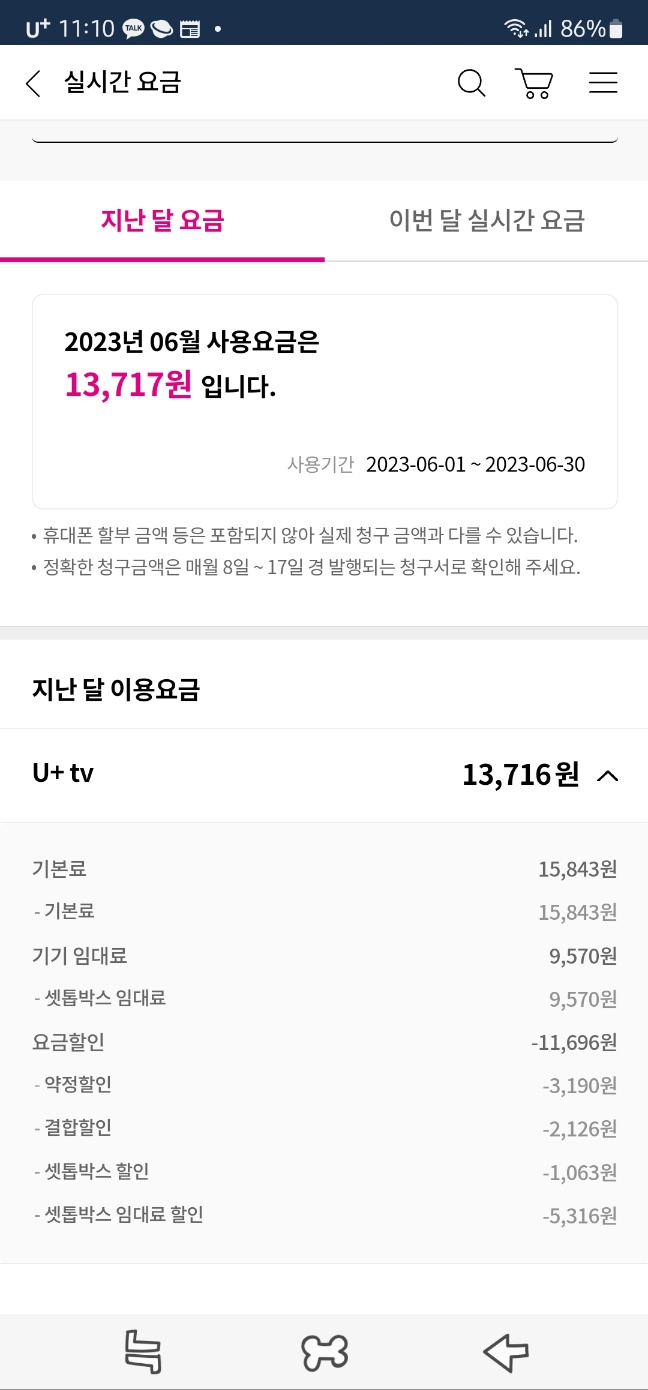Open the shopping cart
This screenshot has width=648, height=1390.
535,83
